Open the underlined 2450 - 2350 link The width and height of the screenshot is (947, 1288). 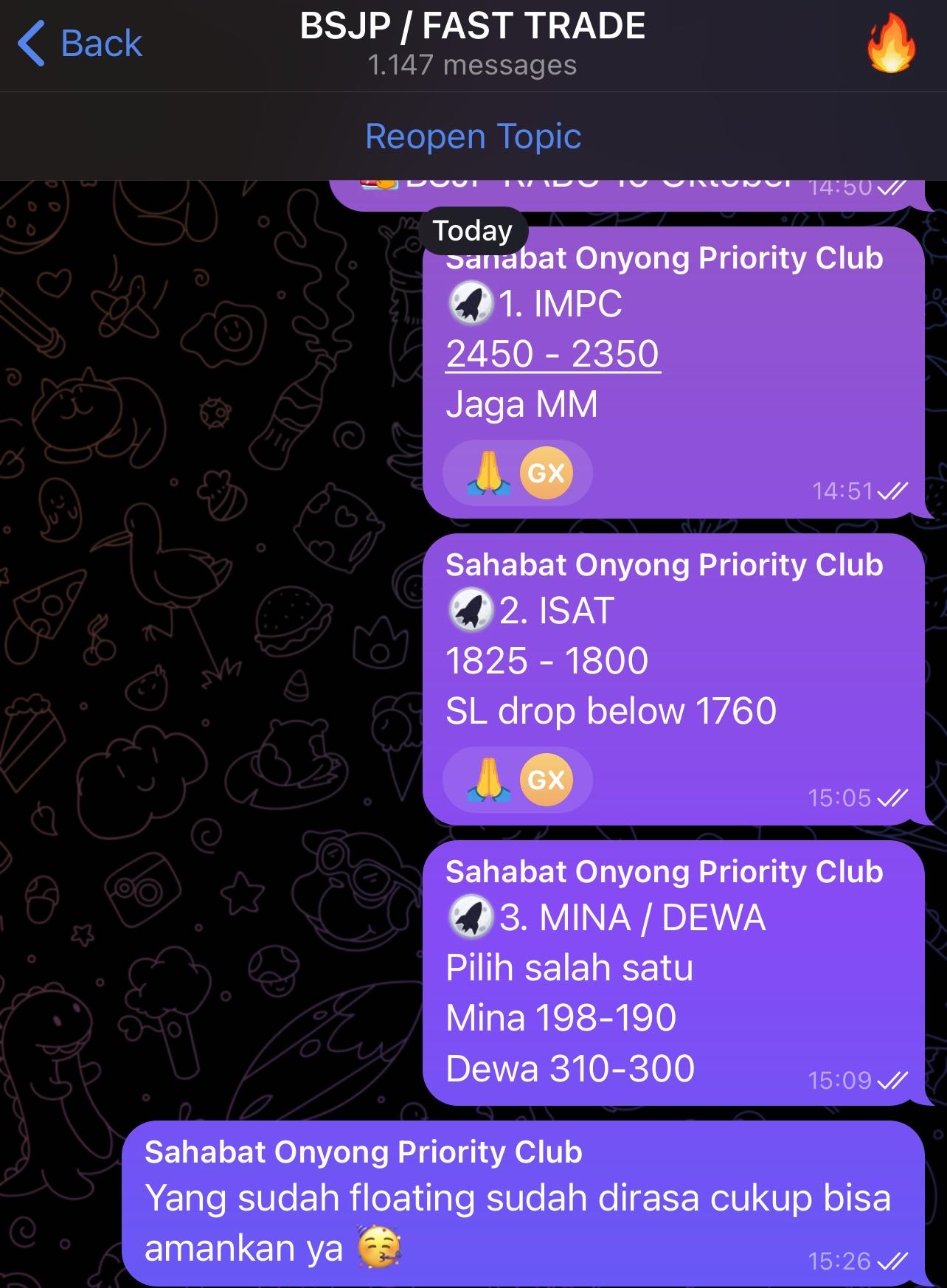pos(552,353)
